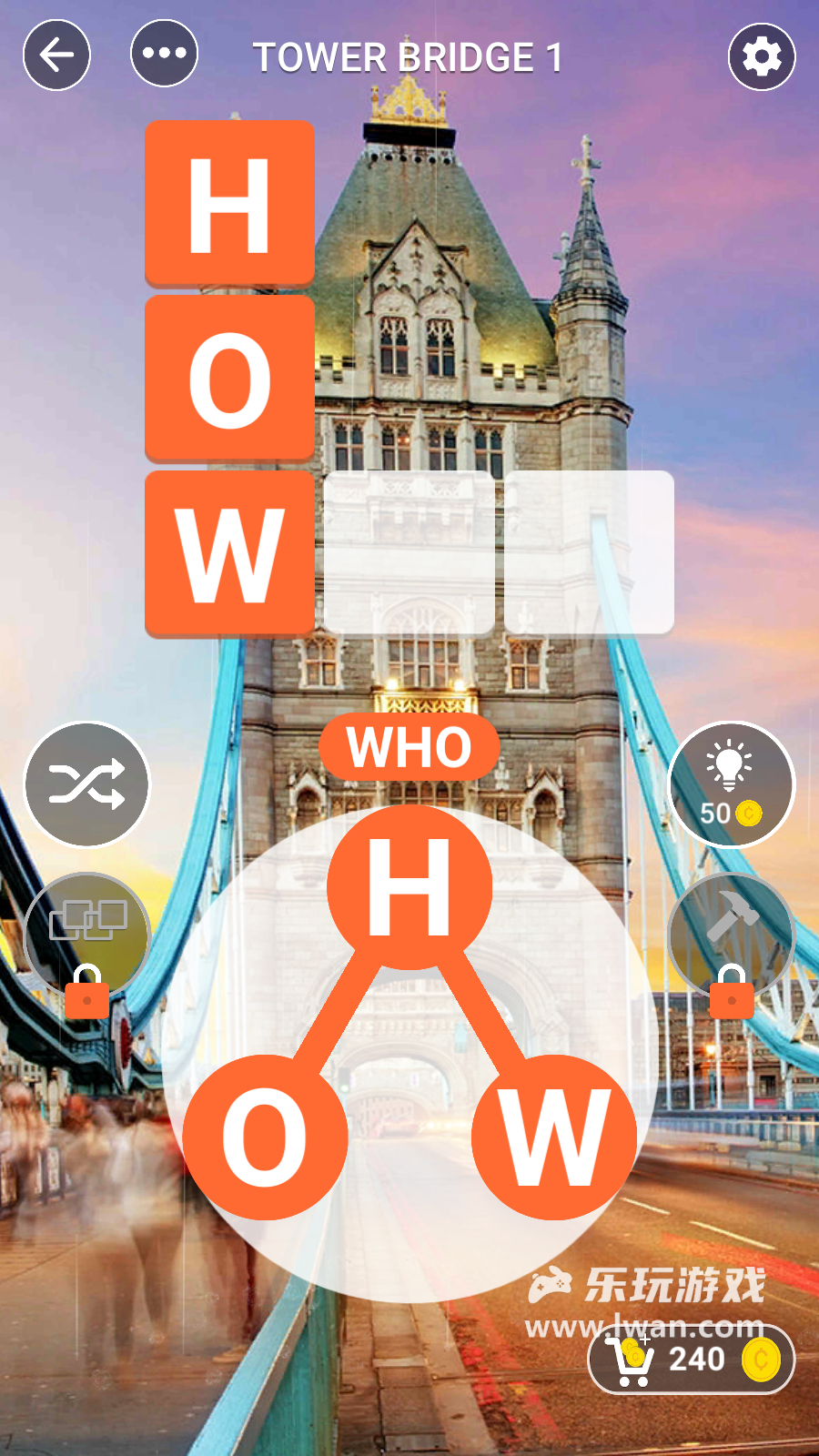Go back using the arrow icon
This screenshot has height=1456, width=819.
click(56, 56)
